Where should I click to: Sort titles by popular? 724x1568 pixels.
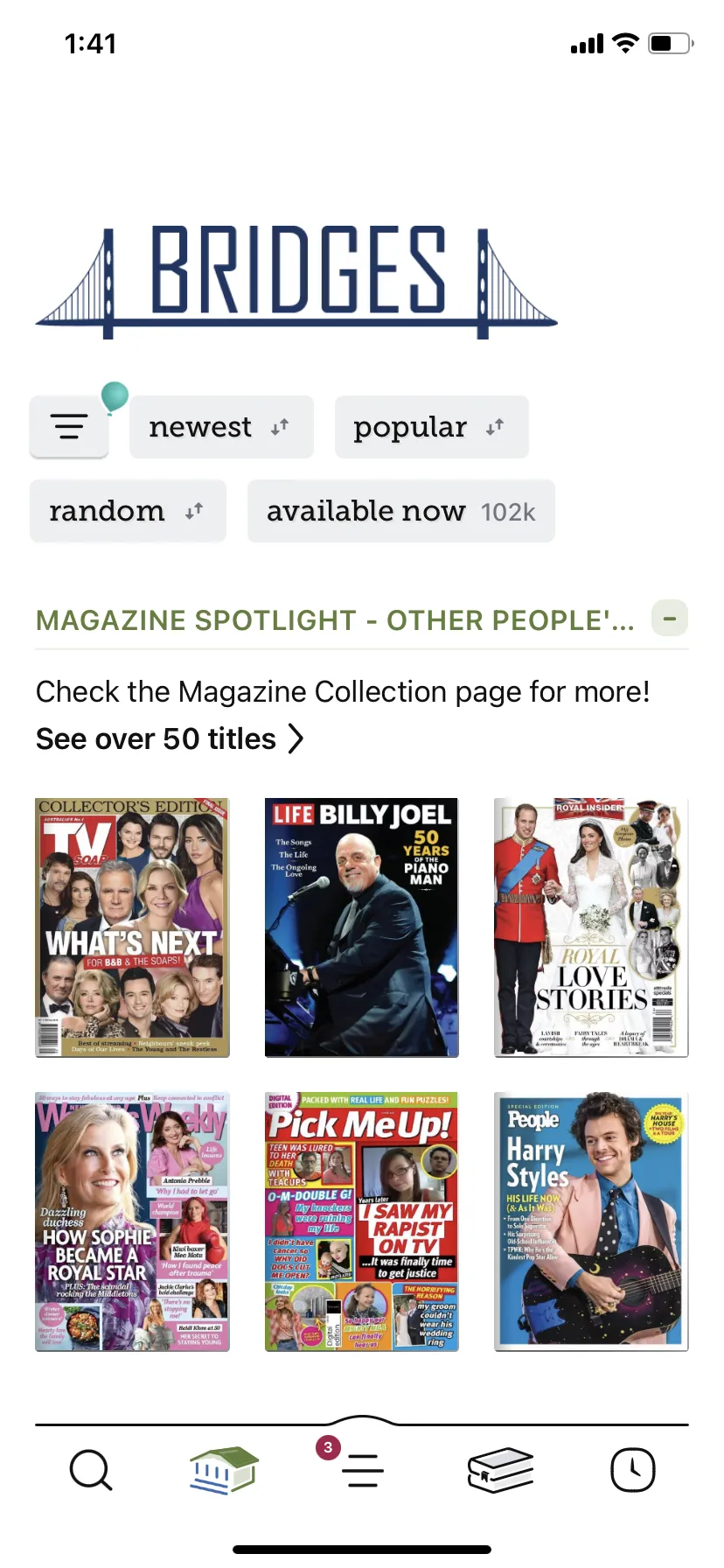431,426
